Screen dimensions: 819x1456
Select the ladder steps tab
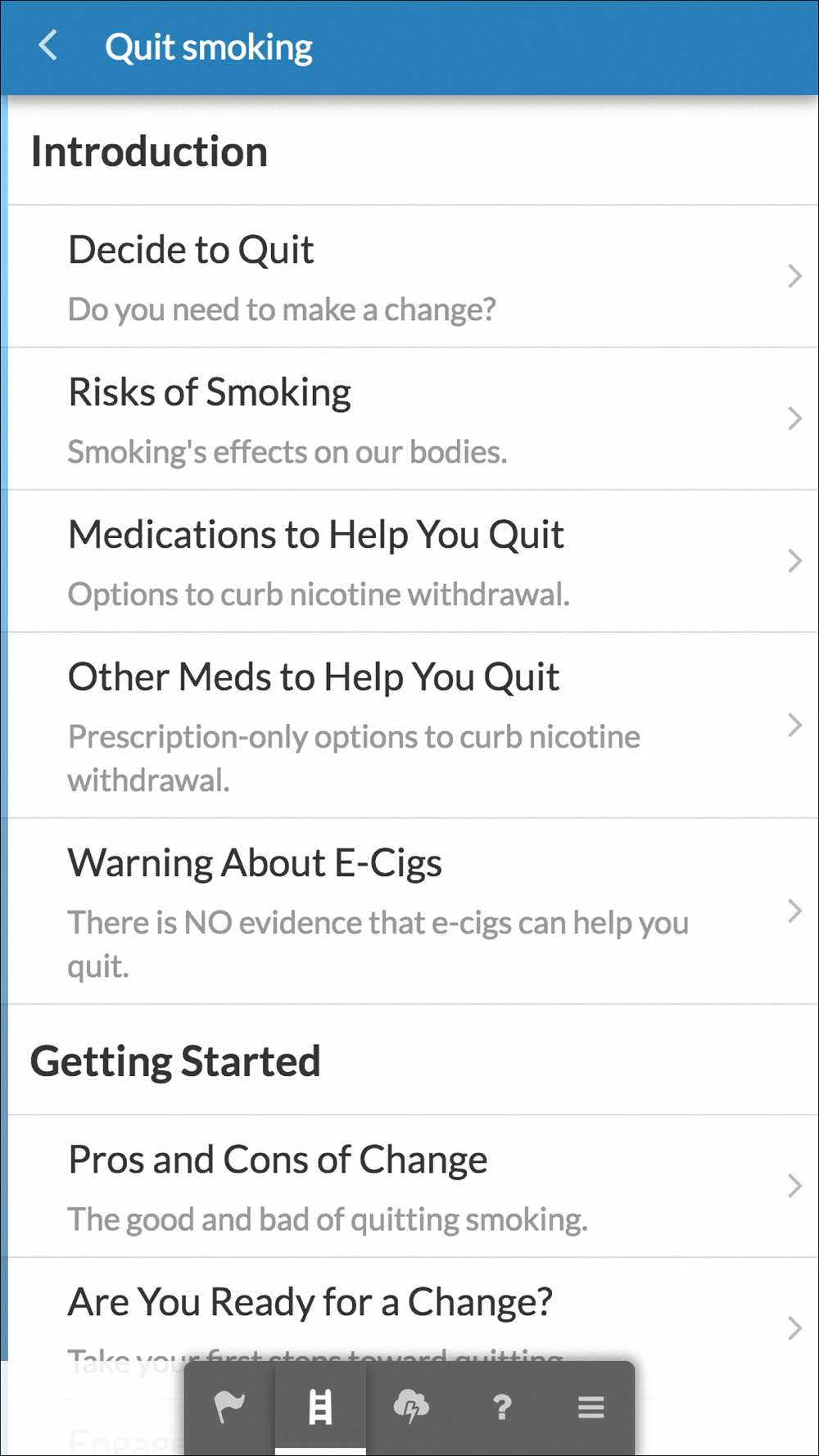(320, 1408)
